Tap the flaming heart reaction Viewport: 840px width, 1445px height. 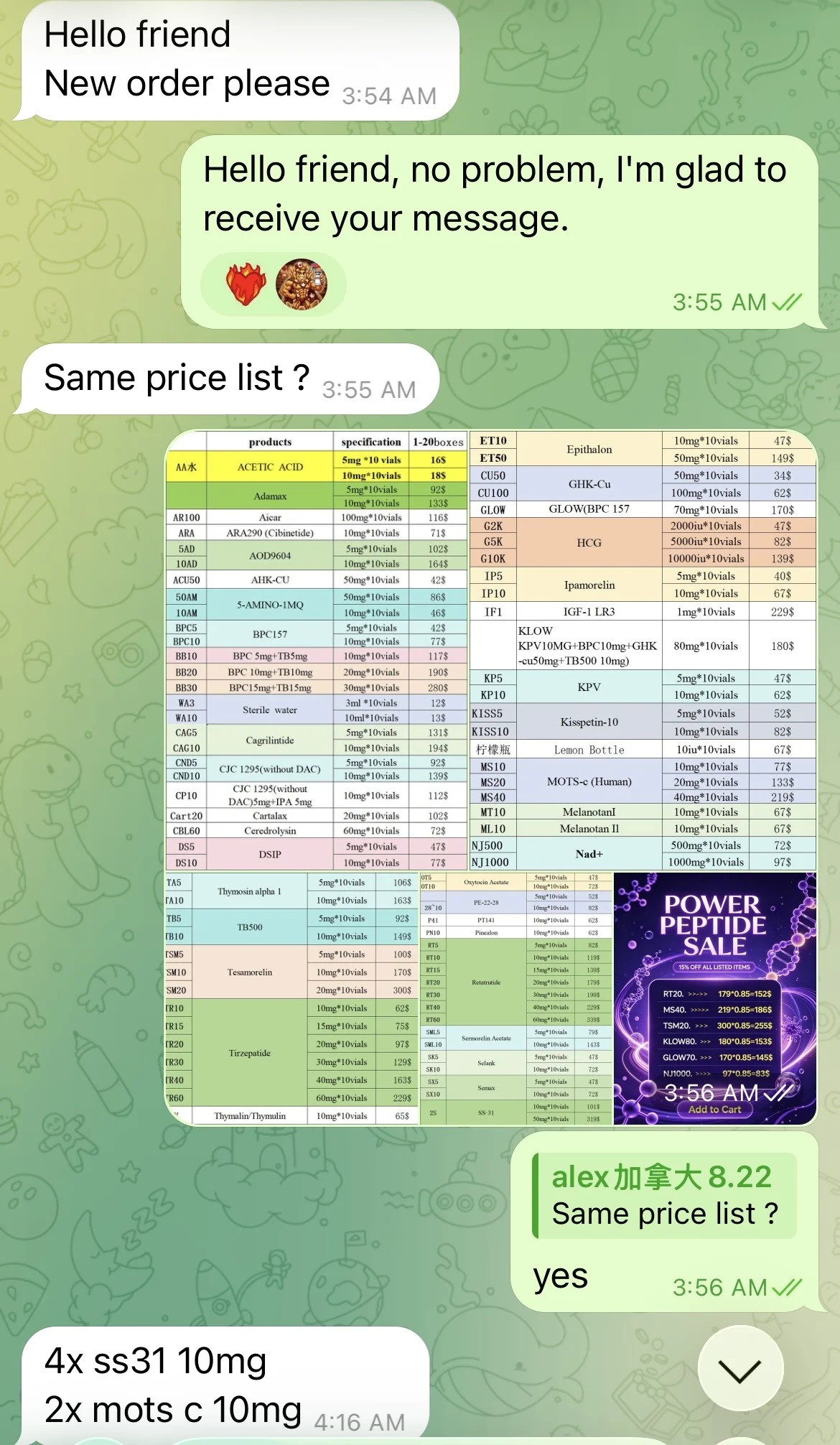246,284
